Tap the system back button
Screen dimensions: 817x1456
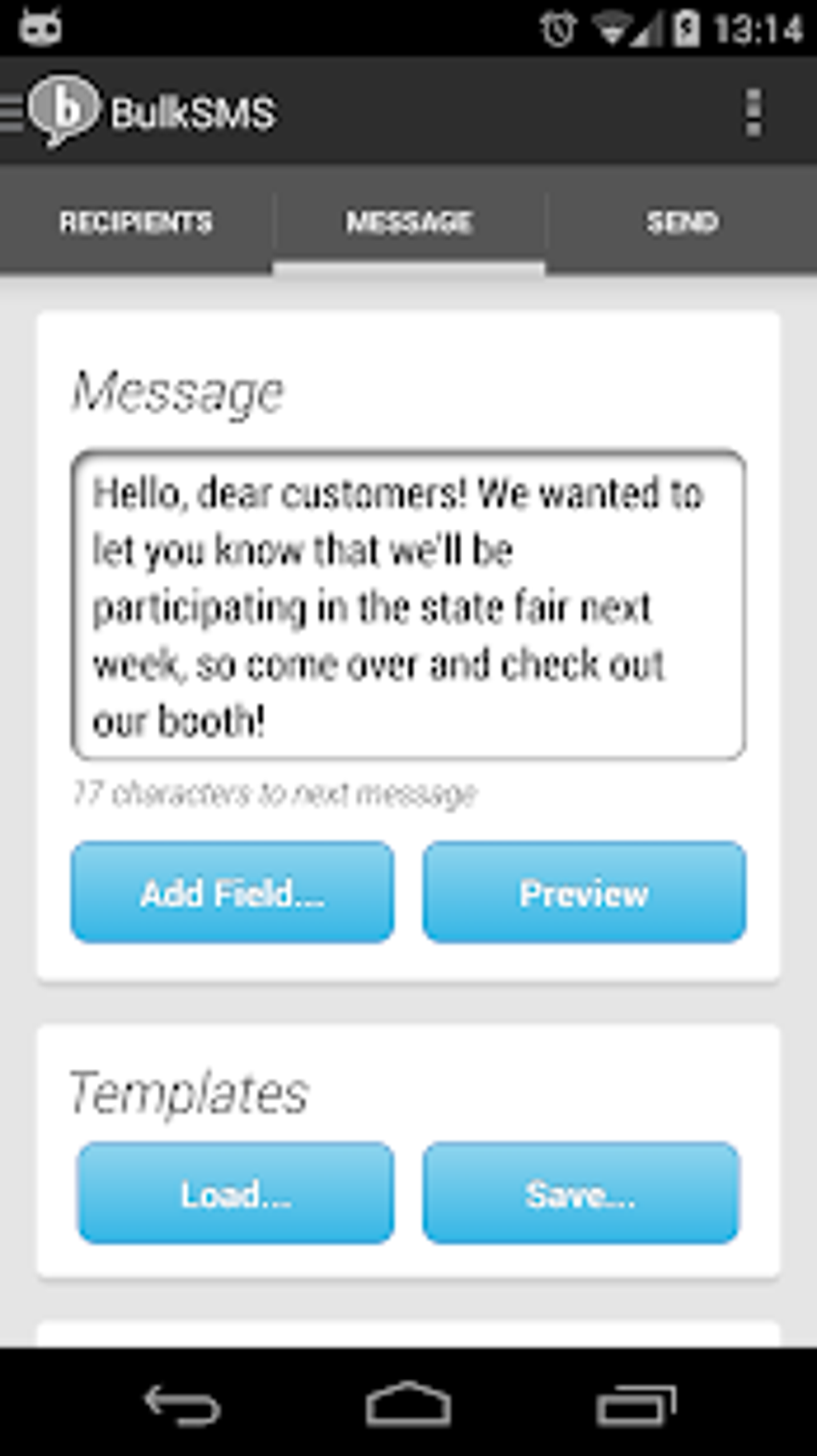coord(182,1405)
